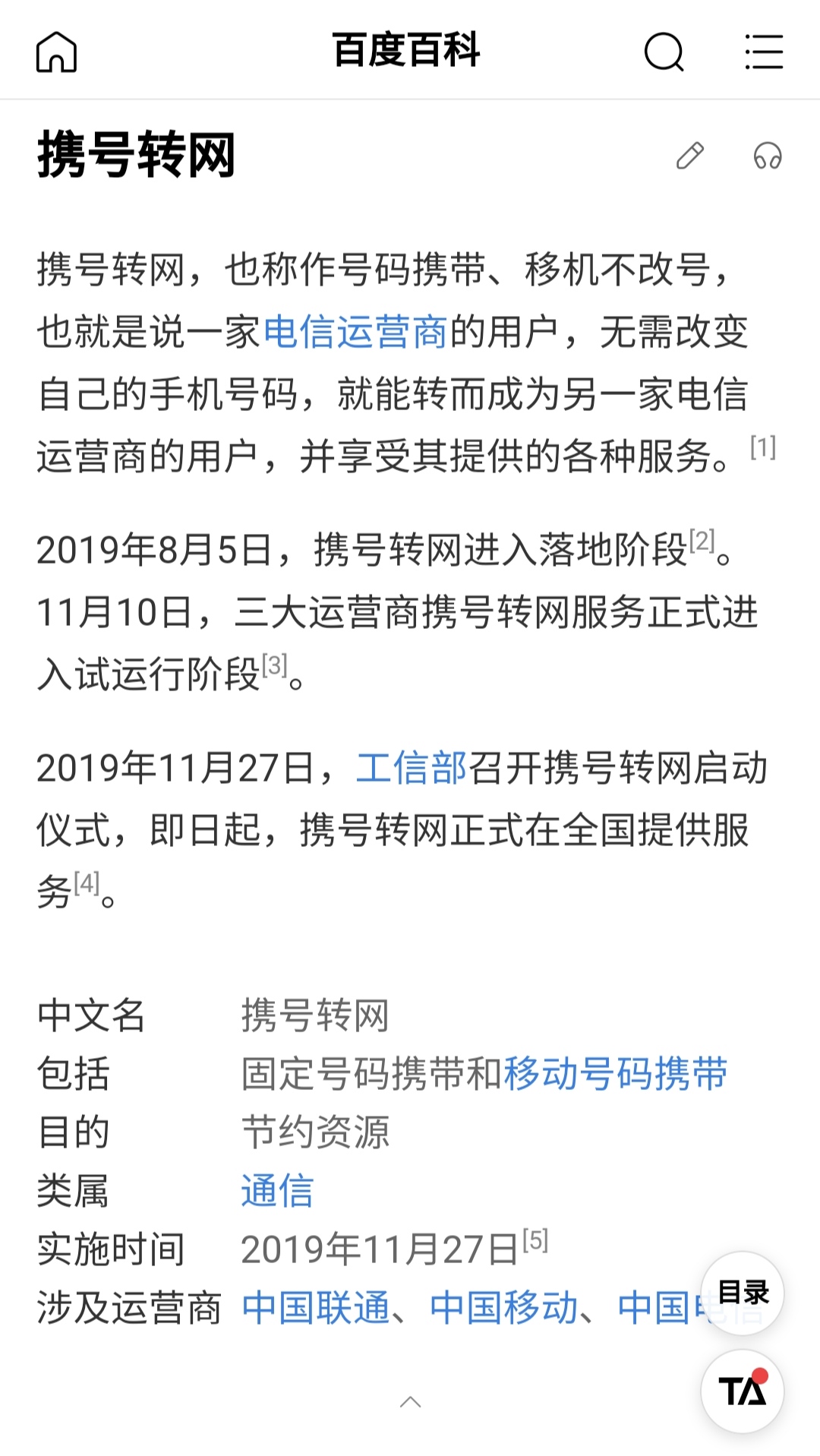Edit the 携号转网 entry

coord(689,156)
